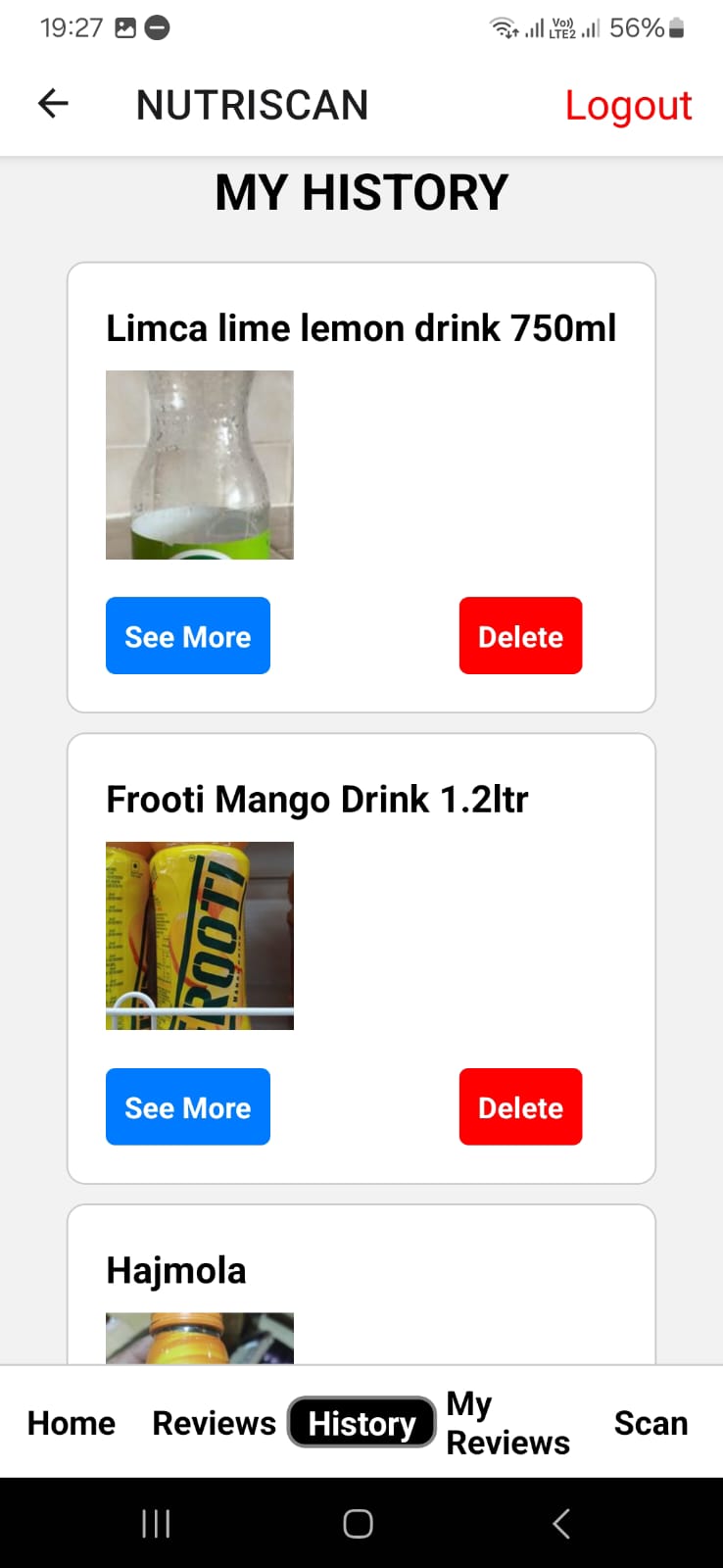Viewport: 723px width, 1568px height.
Task: Delete the Frooti Mango Drink entry
Action: 520,1107
